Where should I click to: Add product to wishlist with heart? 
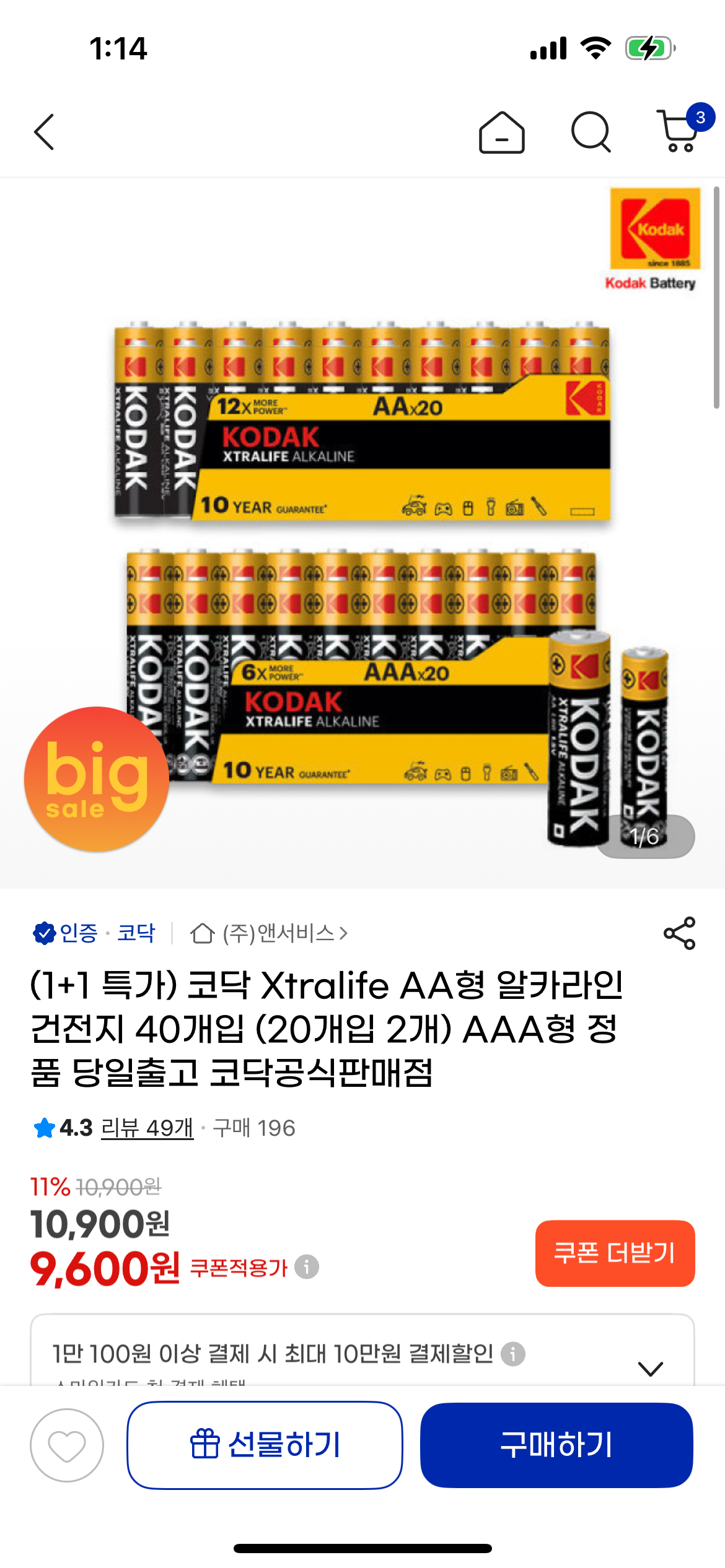[x=67, y=1445]
